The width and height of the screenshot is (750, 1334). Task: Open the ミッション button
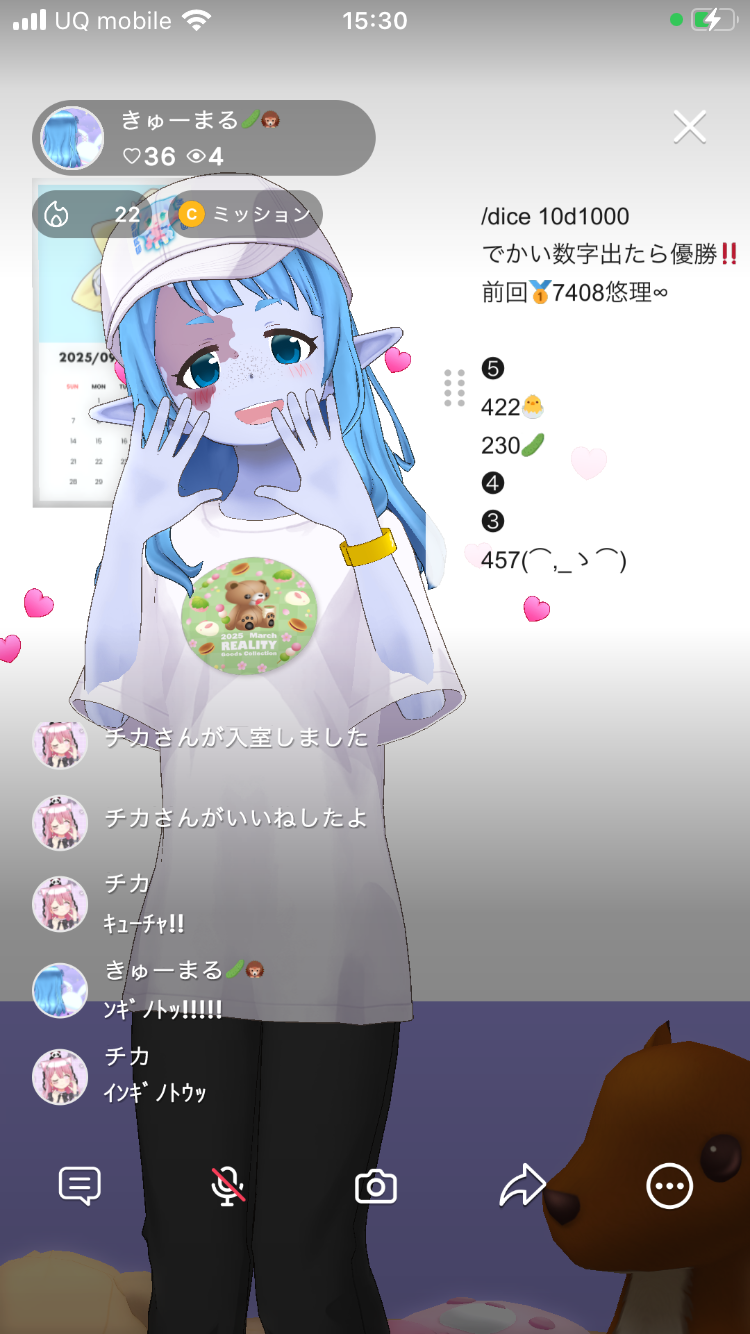pyautogui.click(x=246, y=214)
